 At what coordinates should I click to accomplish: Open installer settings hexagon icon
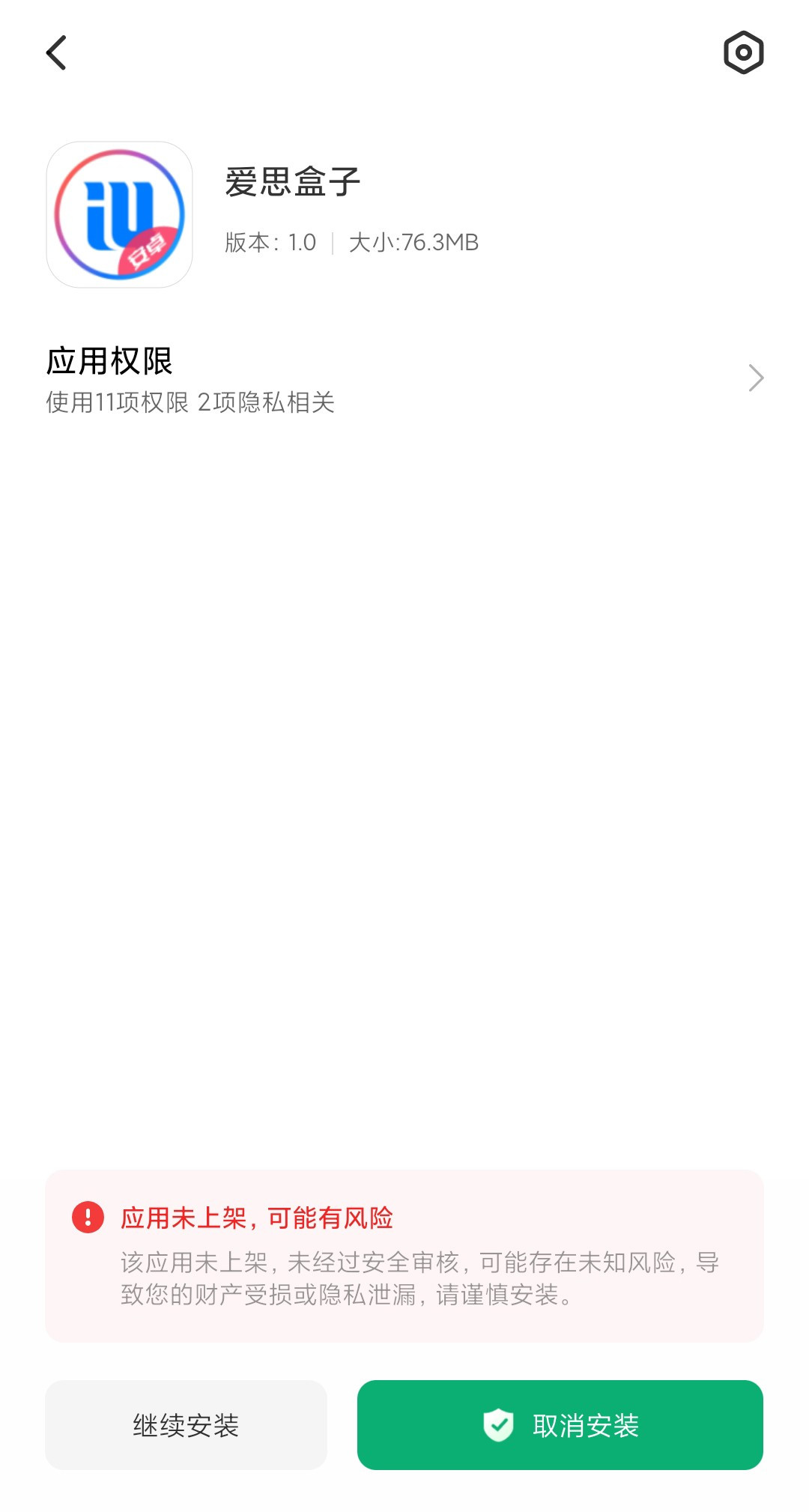click(743, 53)
